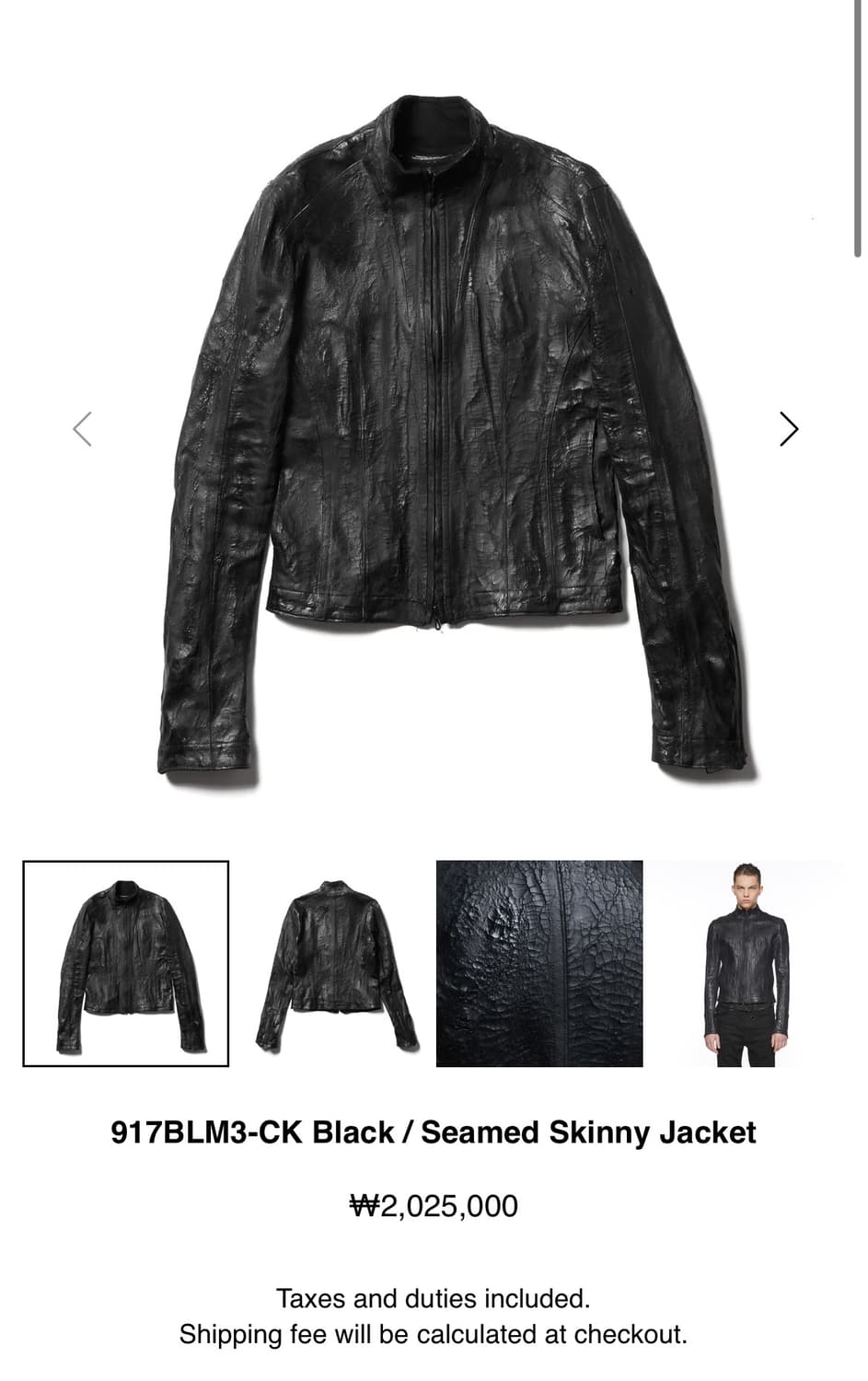Select the texture close-up for detail view
This screenshot has height=1381, width=868.
(x=537, y=962)
